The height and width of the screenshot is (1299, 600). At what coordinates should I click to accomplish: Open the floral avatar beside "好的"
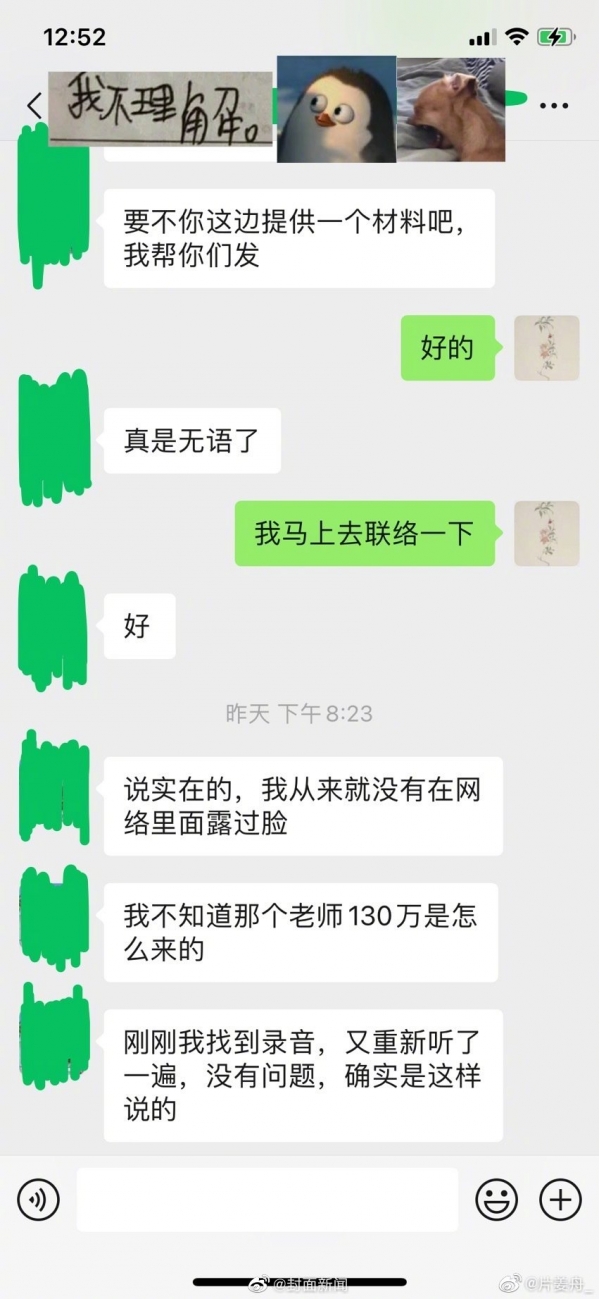point(546,348)
